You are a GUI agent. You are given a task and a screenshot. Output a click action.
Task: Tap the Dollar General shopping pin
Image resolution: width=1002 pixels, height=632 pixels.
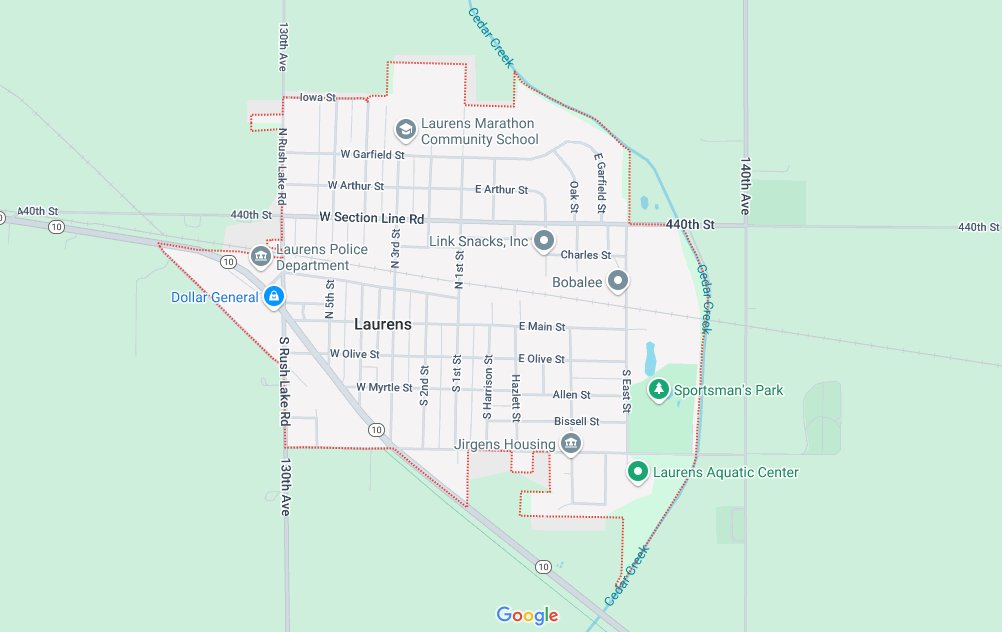pos(273,296)
